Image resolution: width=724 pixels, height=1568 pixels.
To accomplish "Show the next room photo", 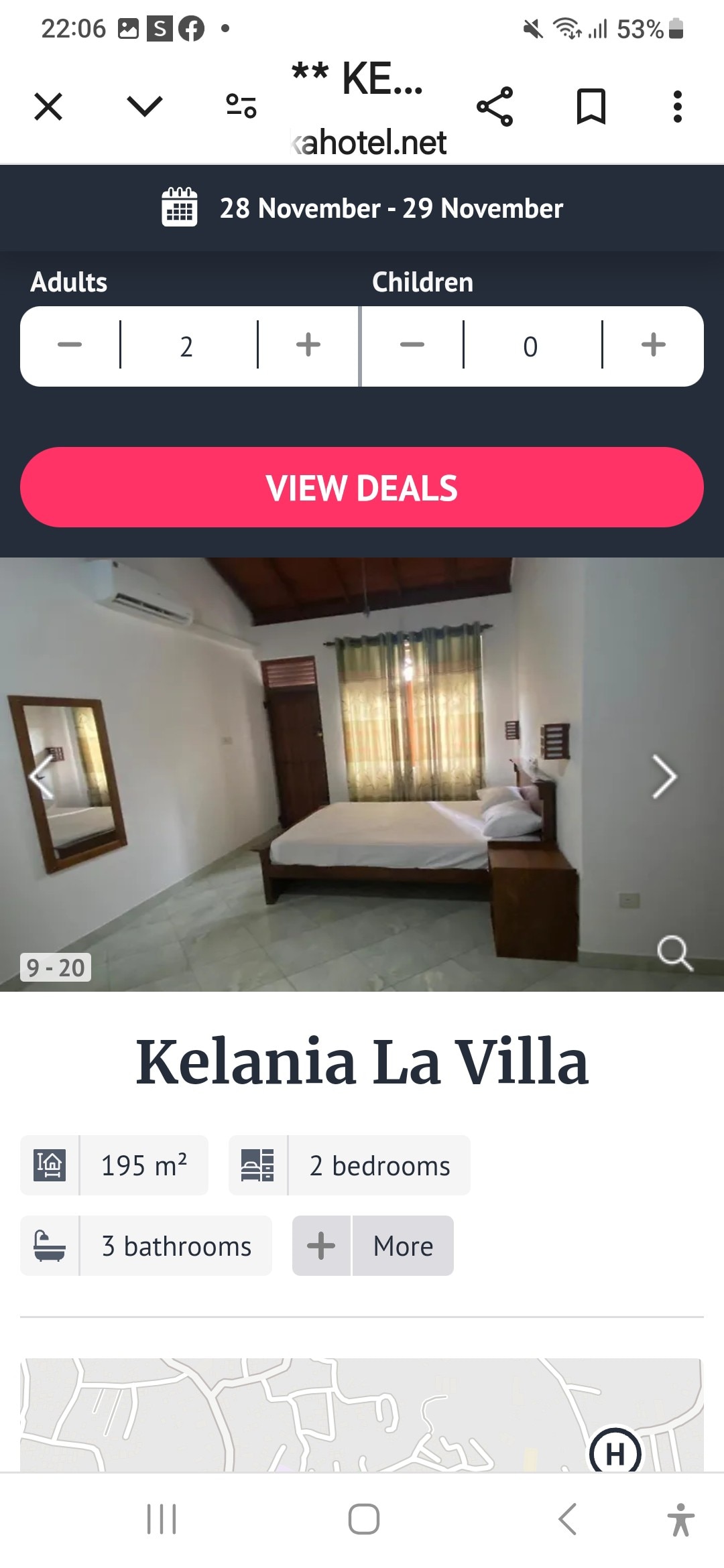I will tap(664, 777).
